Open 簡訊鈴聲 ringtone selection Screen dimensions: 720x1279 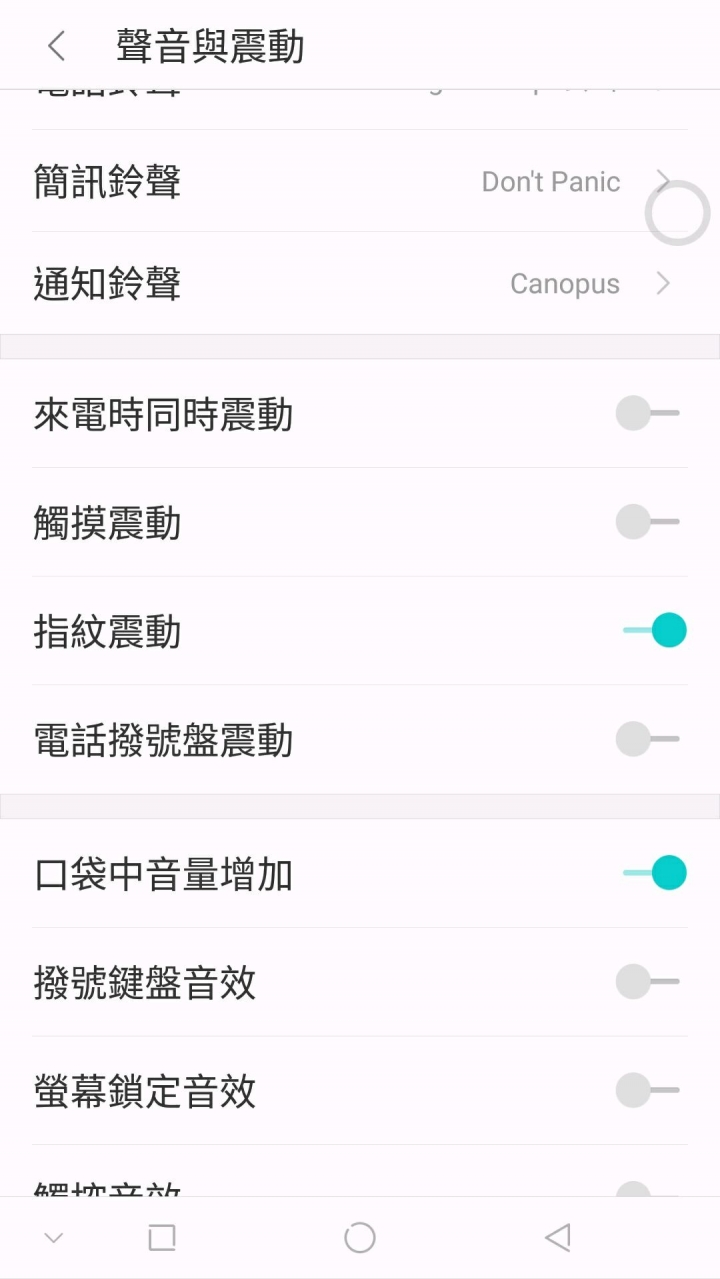pos(360,182)
